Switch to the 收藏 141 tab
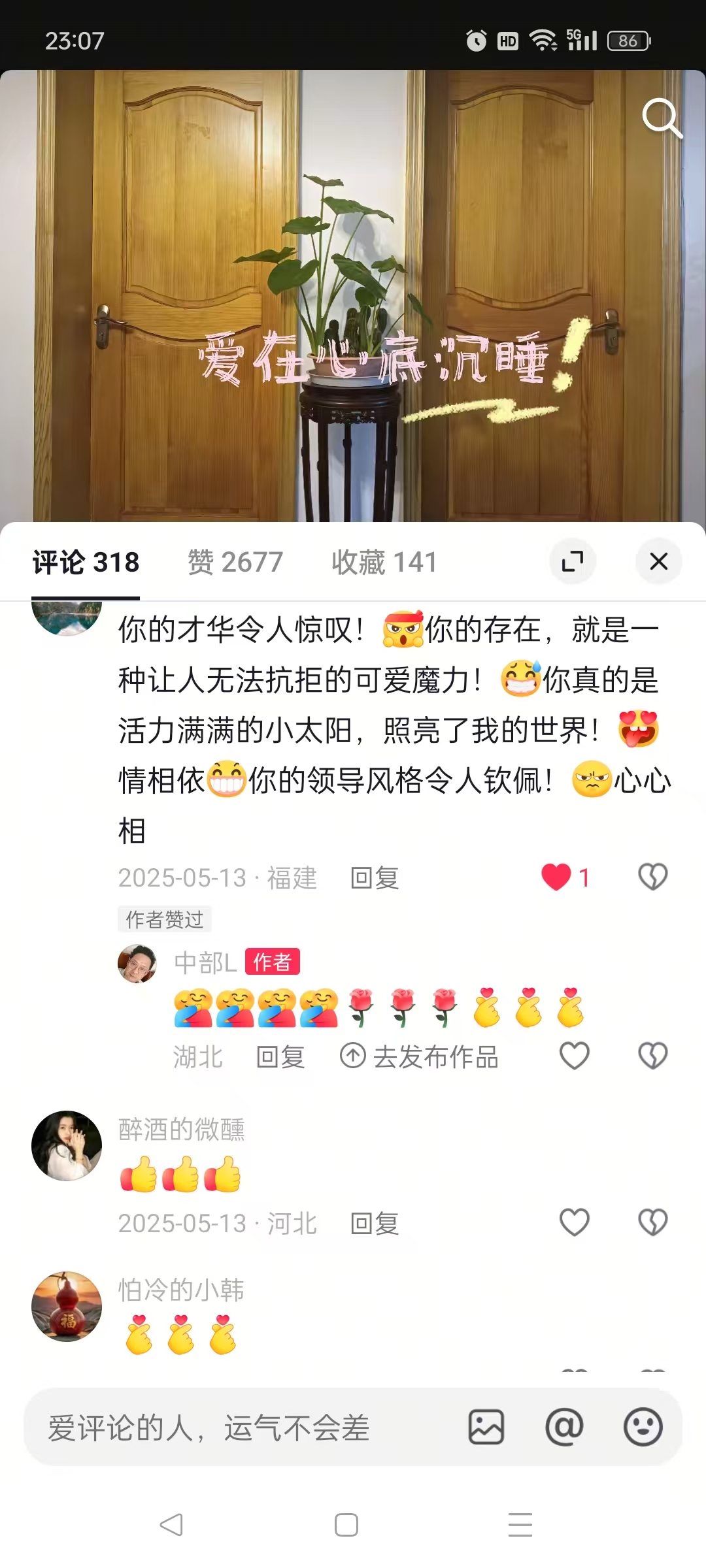Image resolution: width=706 pixels, height=1568 pixels. (x=384, y=562)
